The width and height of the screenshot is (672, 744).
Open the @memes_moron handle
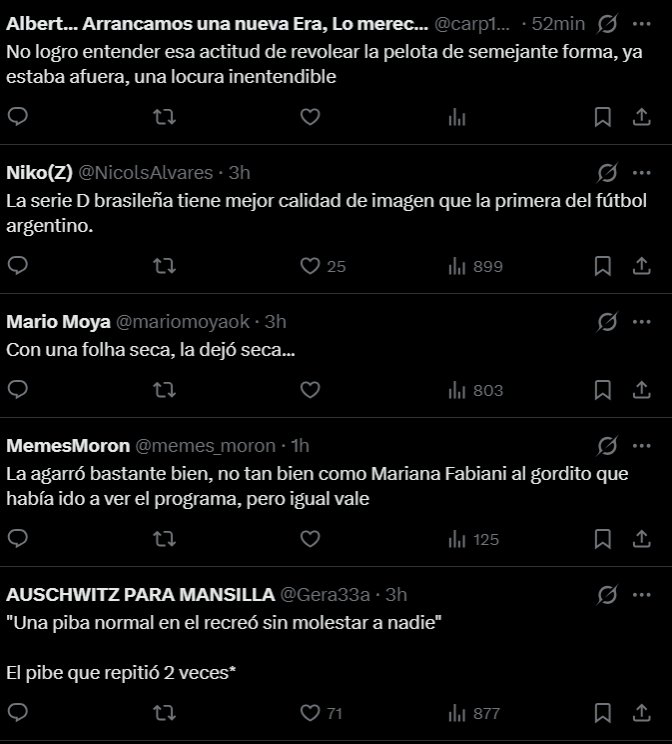click(x=205, y=446)
